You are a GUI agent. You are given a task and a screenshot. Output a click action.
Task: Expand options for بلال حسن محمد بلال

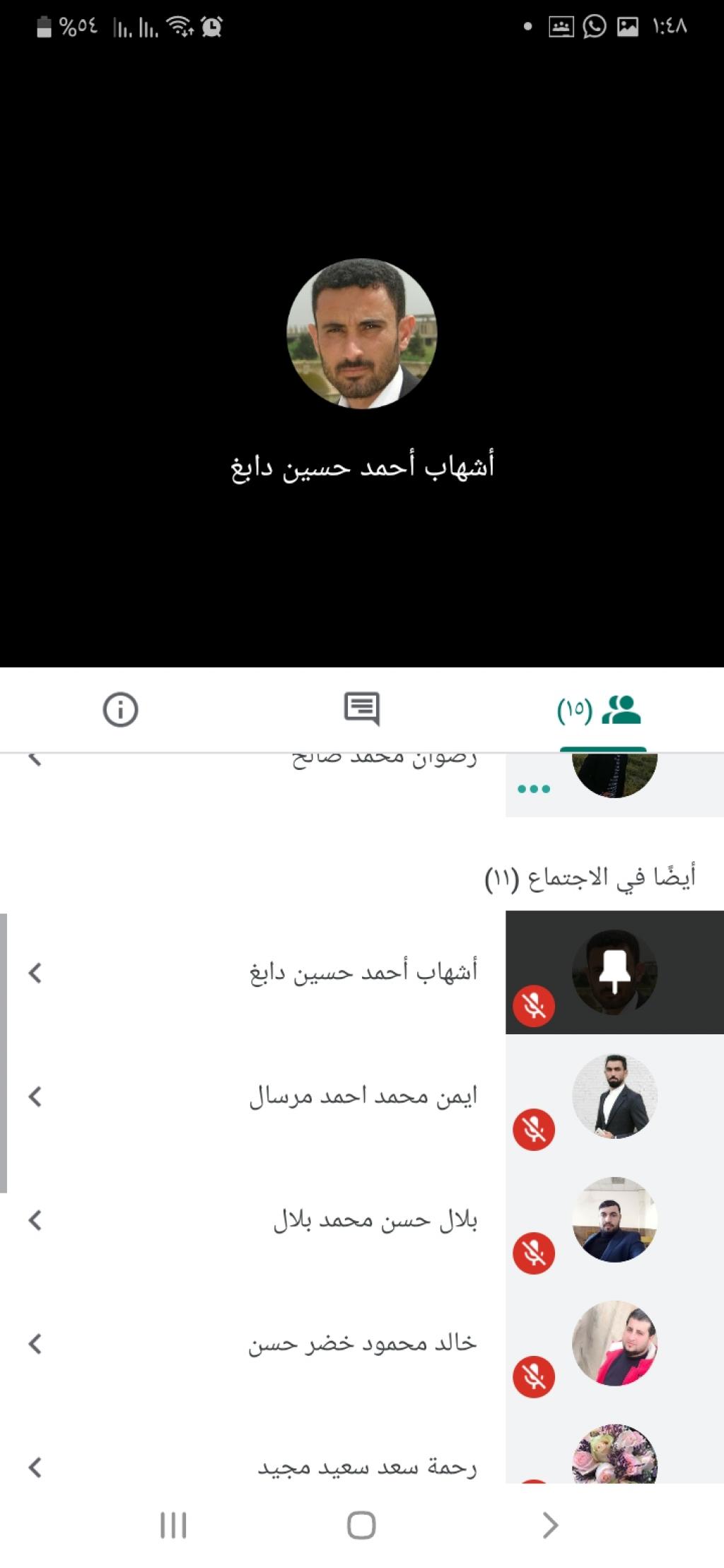coord(35,1220)
